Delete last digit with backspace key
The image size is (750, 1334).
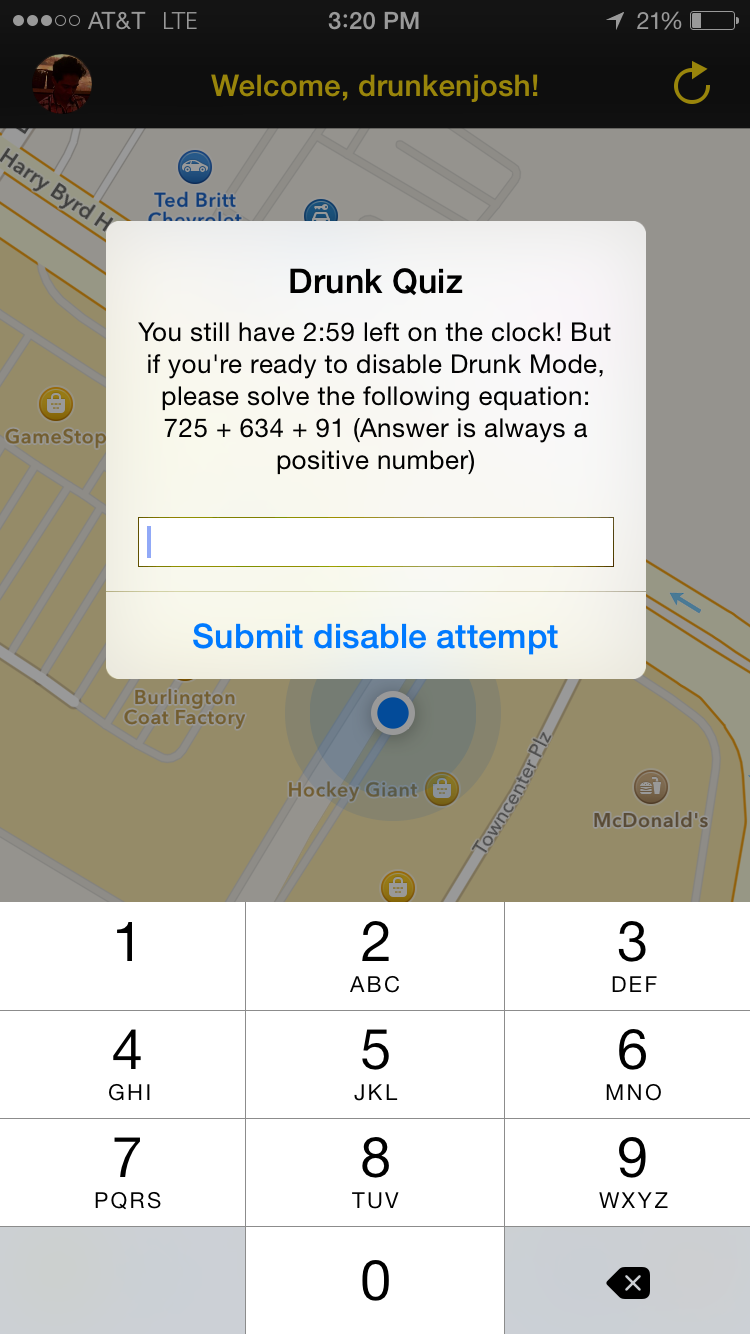point(628,1281)
